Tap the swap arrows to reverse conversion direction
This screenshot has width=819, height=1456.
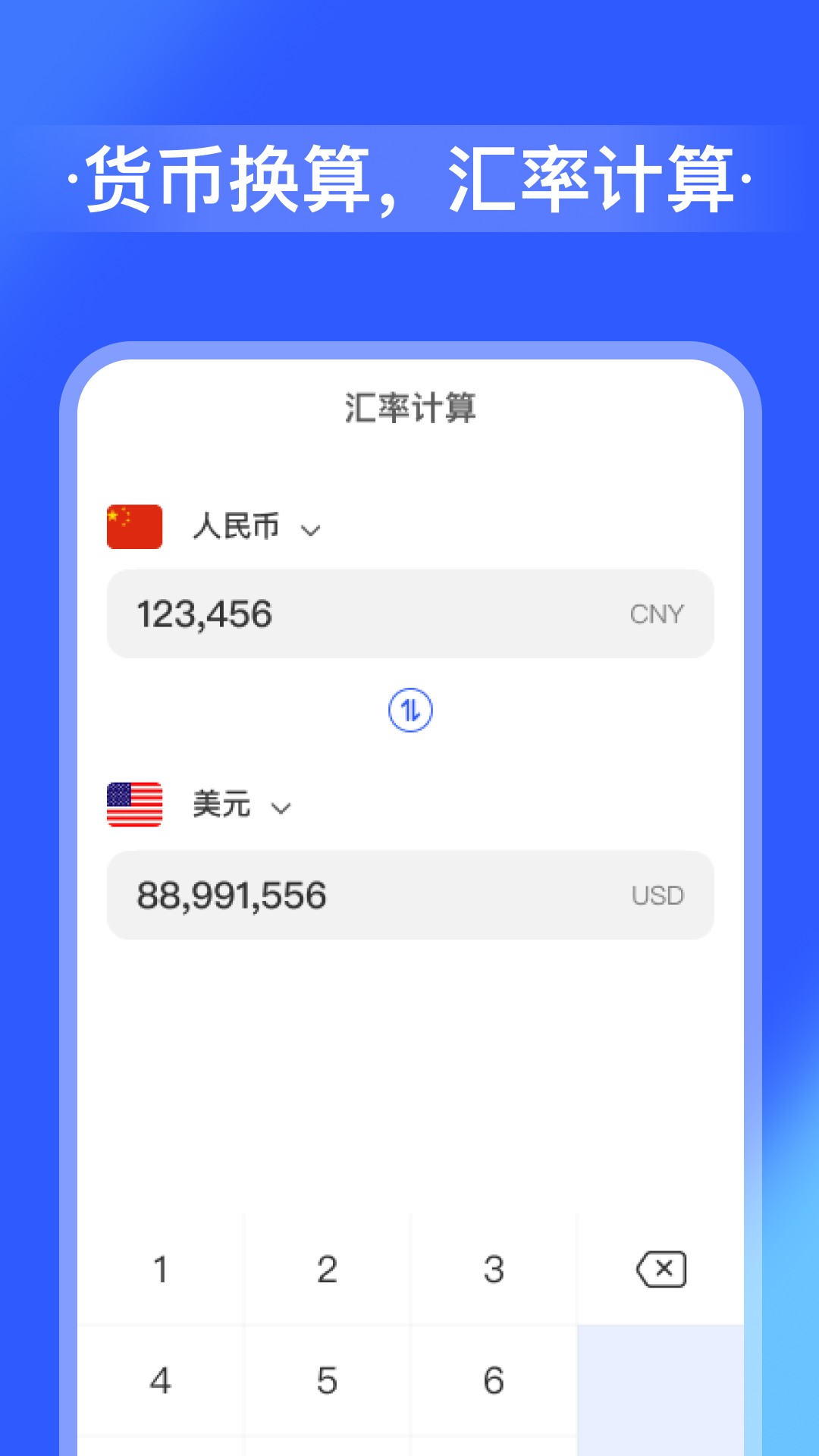pos(410,711)
